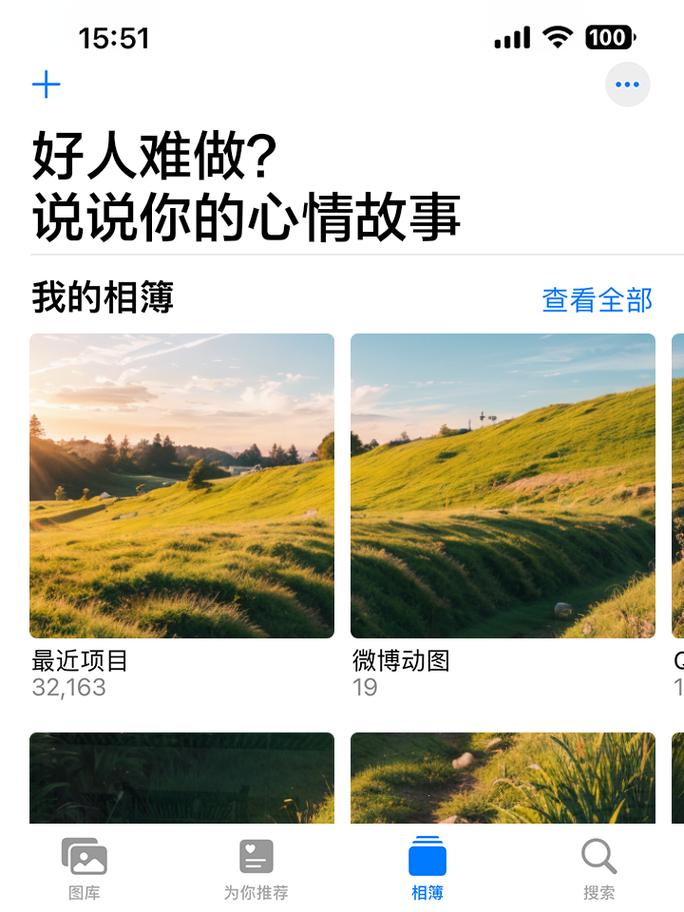
Task: Tap the plus icon to add album
Action: click(46, 84)
